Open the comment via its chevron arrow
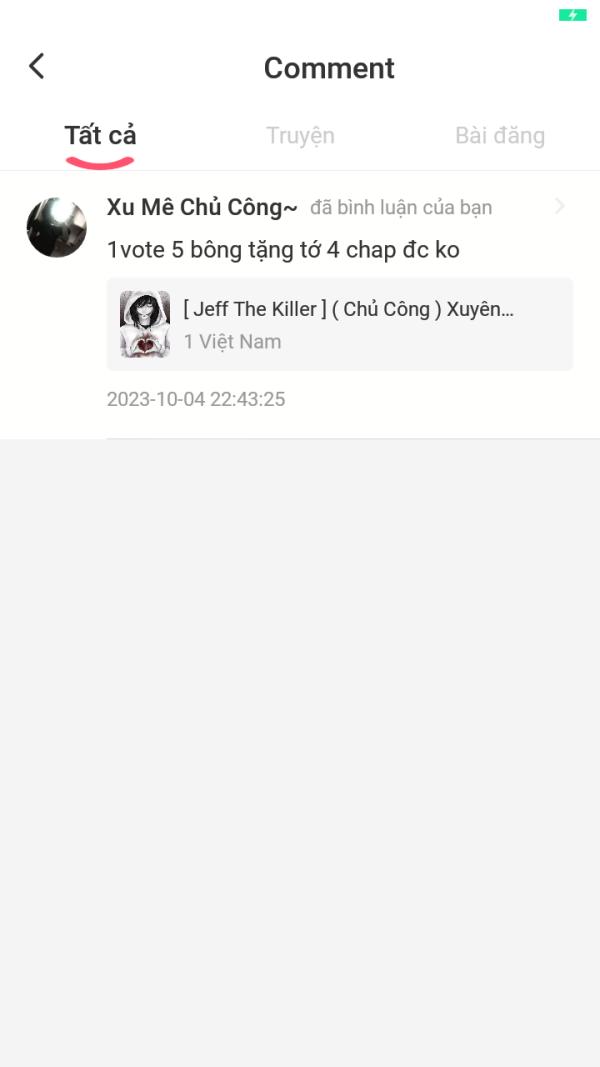This screenshot has width=600, height=1067. point(560,207)
